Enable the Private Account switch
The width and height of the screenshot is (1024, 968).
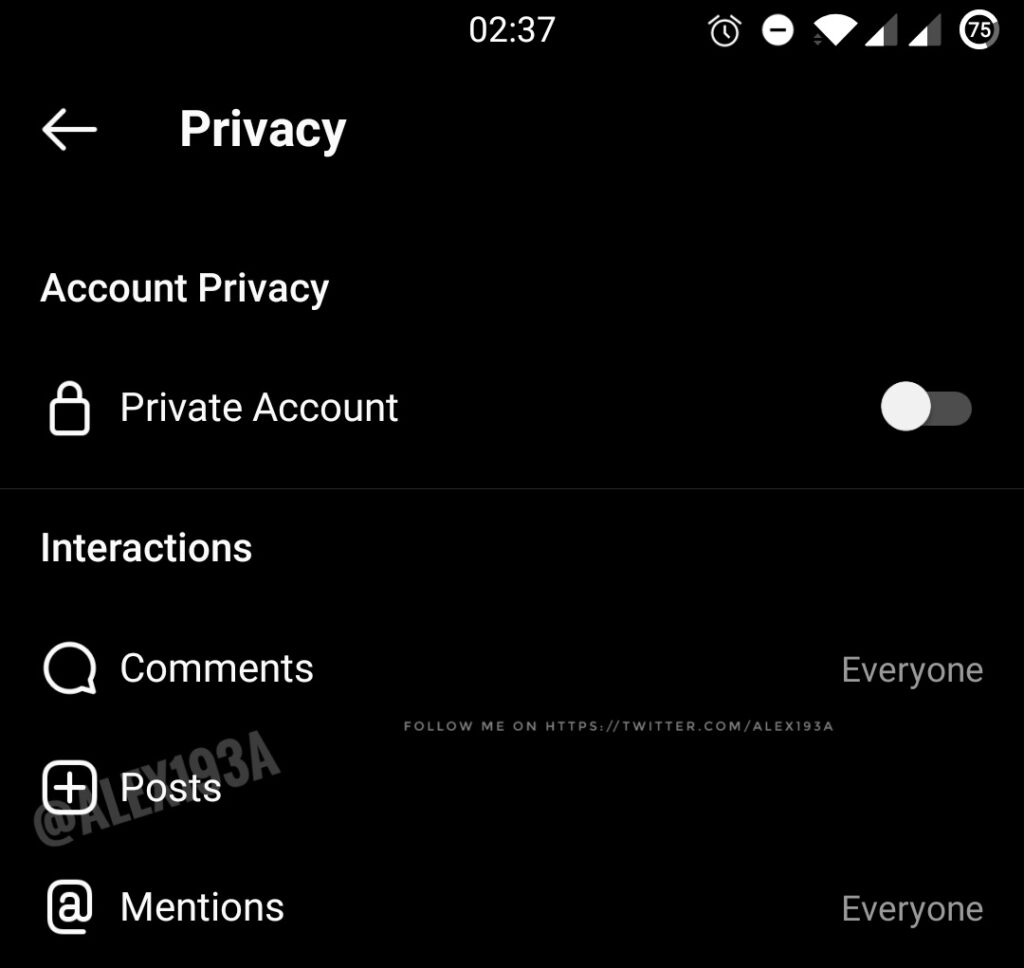click(925, 409)
